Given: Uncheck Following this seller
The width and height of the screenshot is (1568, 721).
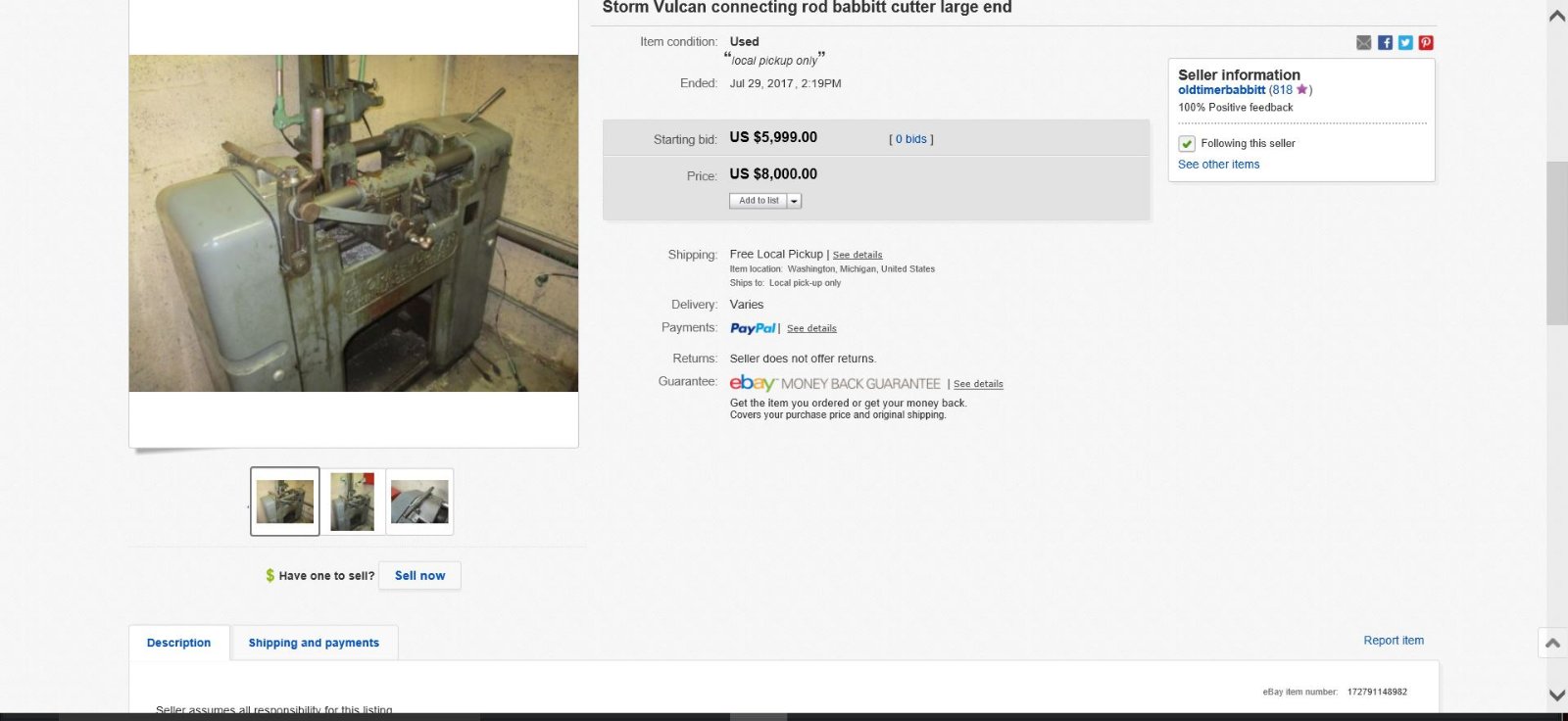Looking at the screenshot, I should [1187, 144].
